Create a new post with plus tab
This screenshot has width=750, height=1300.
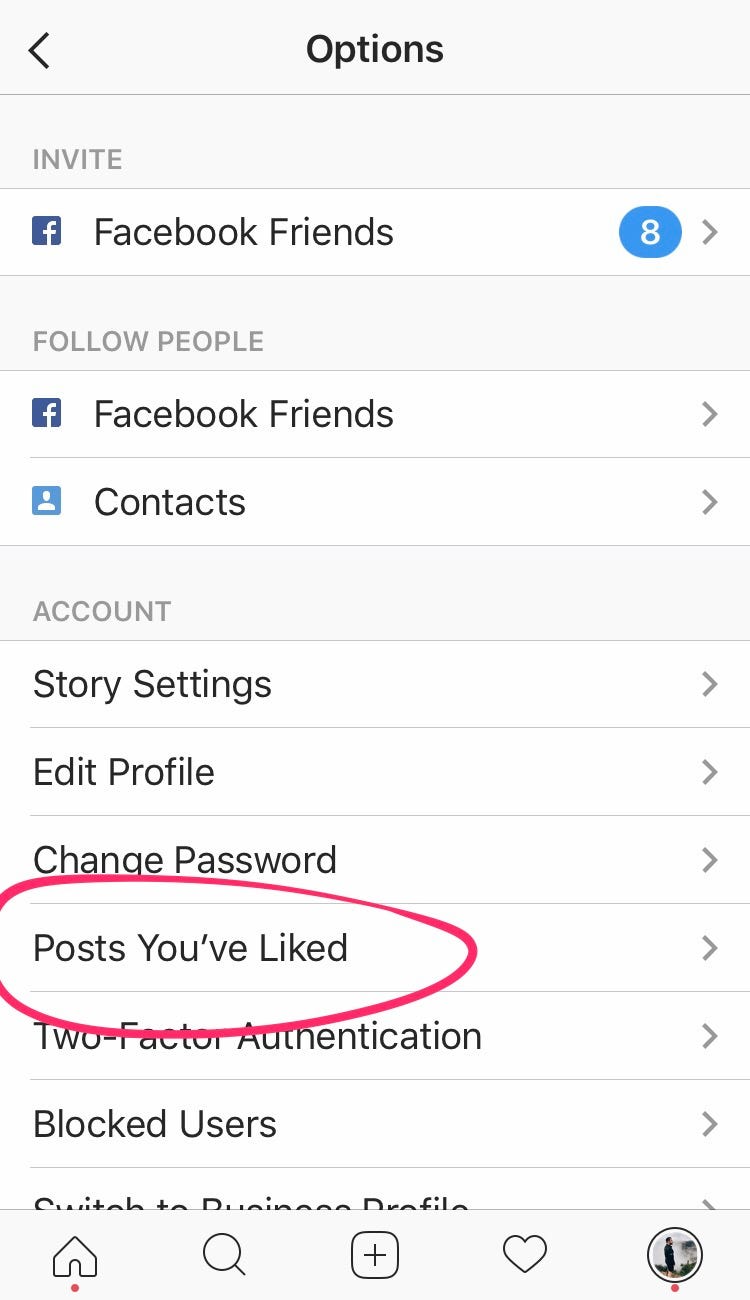(x=375, y=1254)
